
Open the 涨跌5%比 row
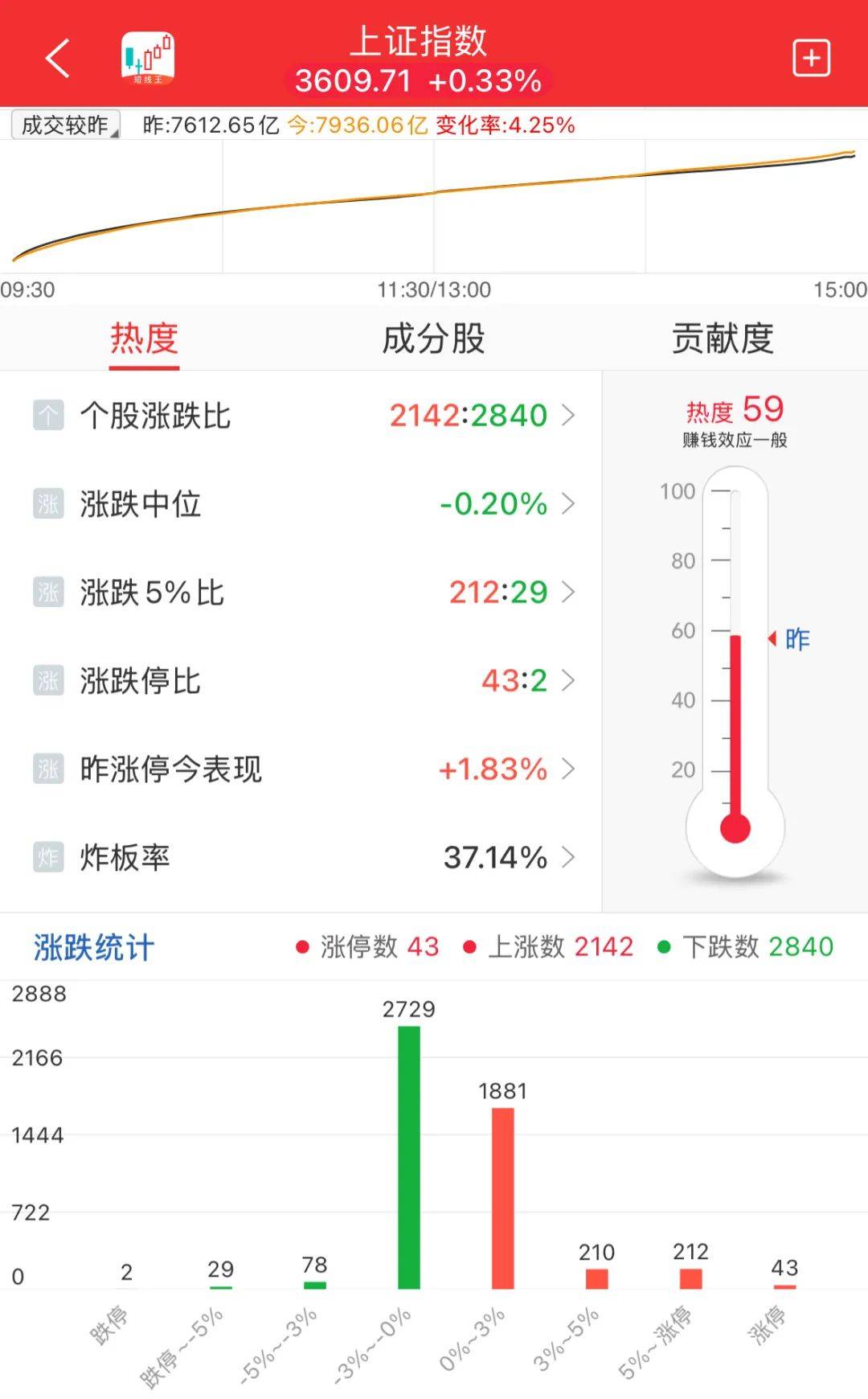tap(301, 593)
